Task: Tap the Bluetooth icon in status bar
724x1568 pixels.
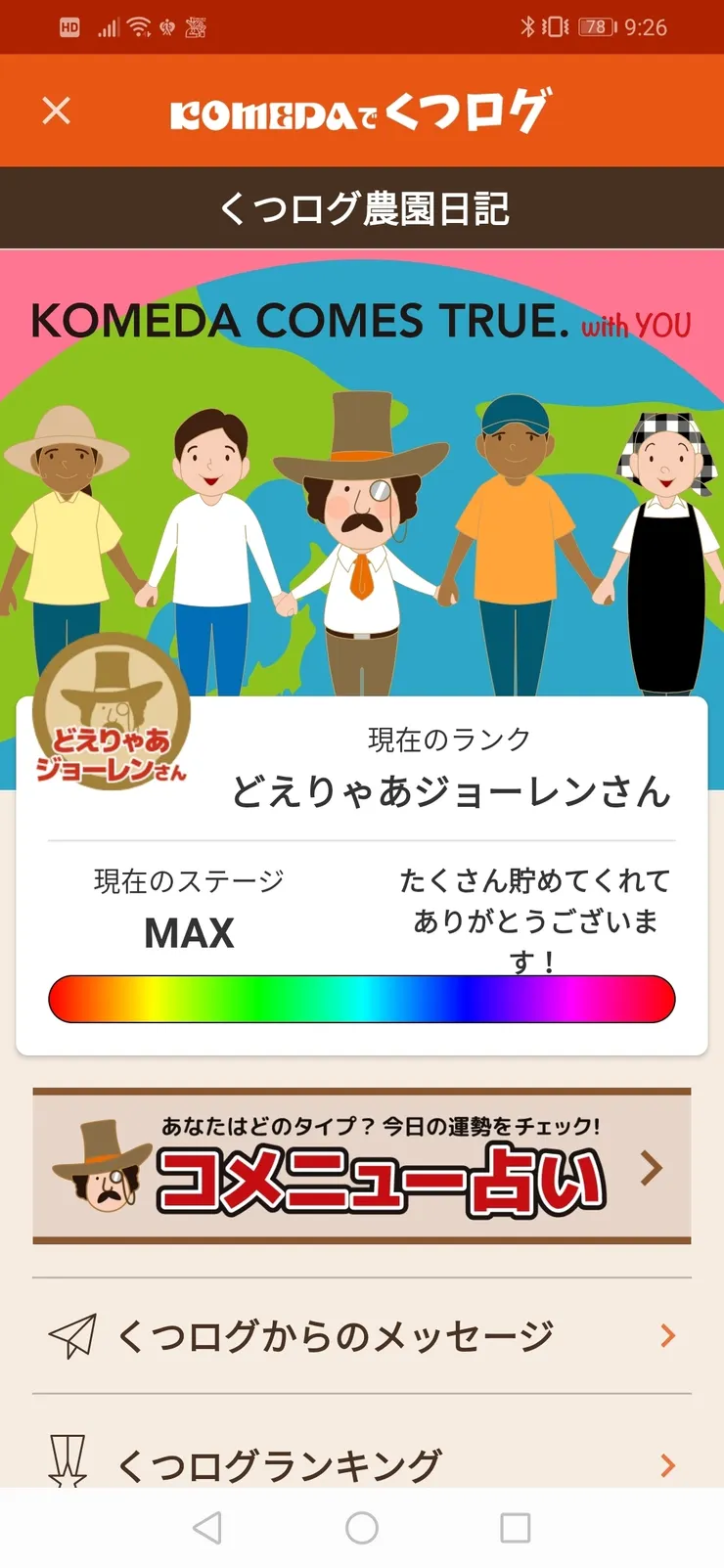Action: coord(530,26)
